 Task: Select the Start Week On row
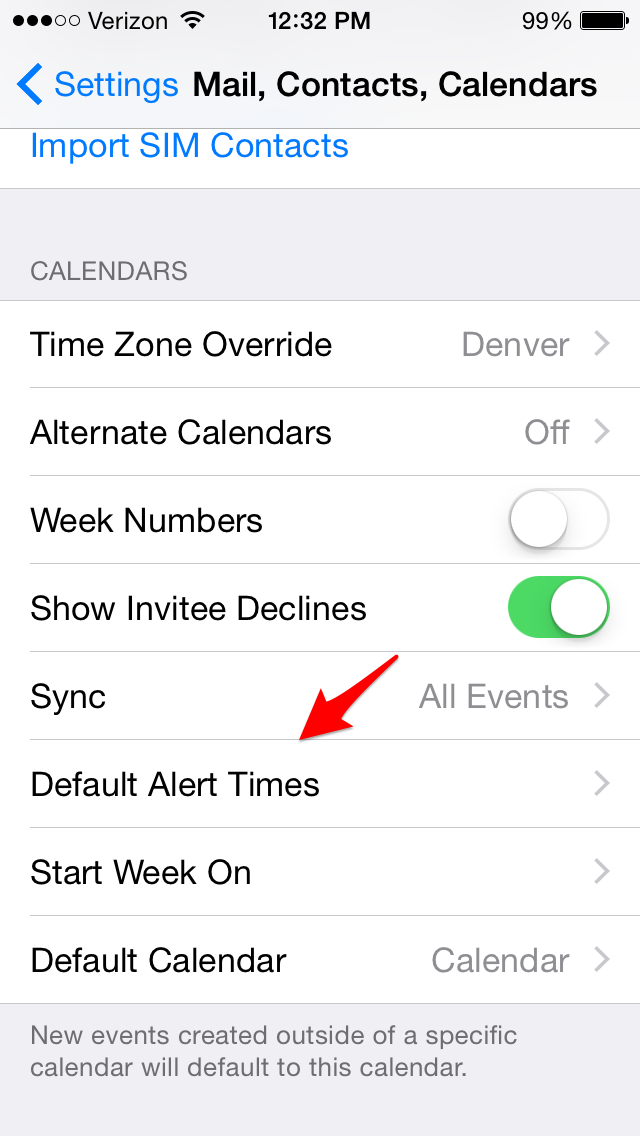coord(320,873)
